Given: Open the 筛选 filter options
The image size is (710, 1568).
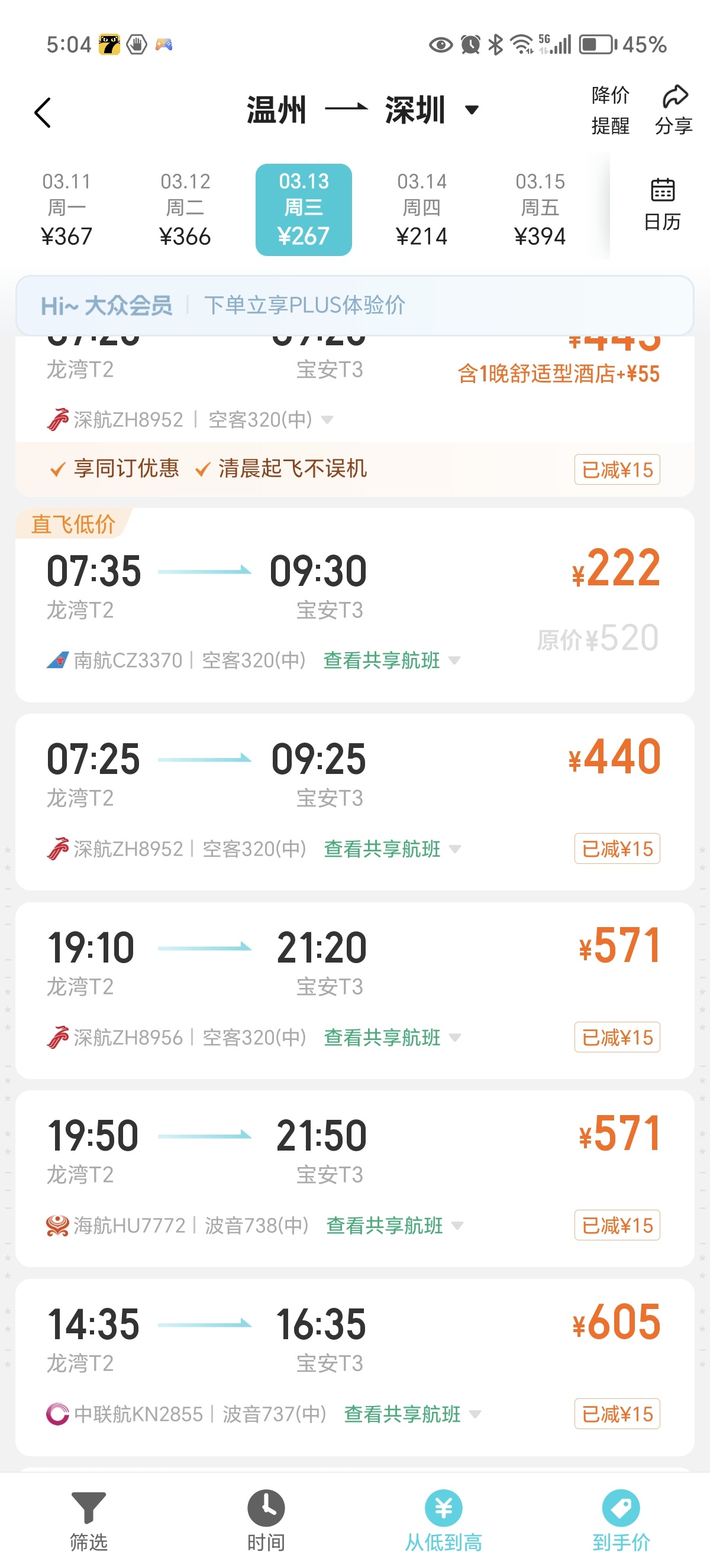Looking at the screenshot, I should point(89,1521).
